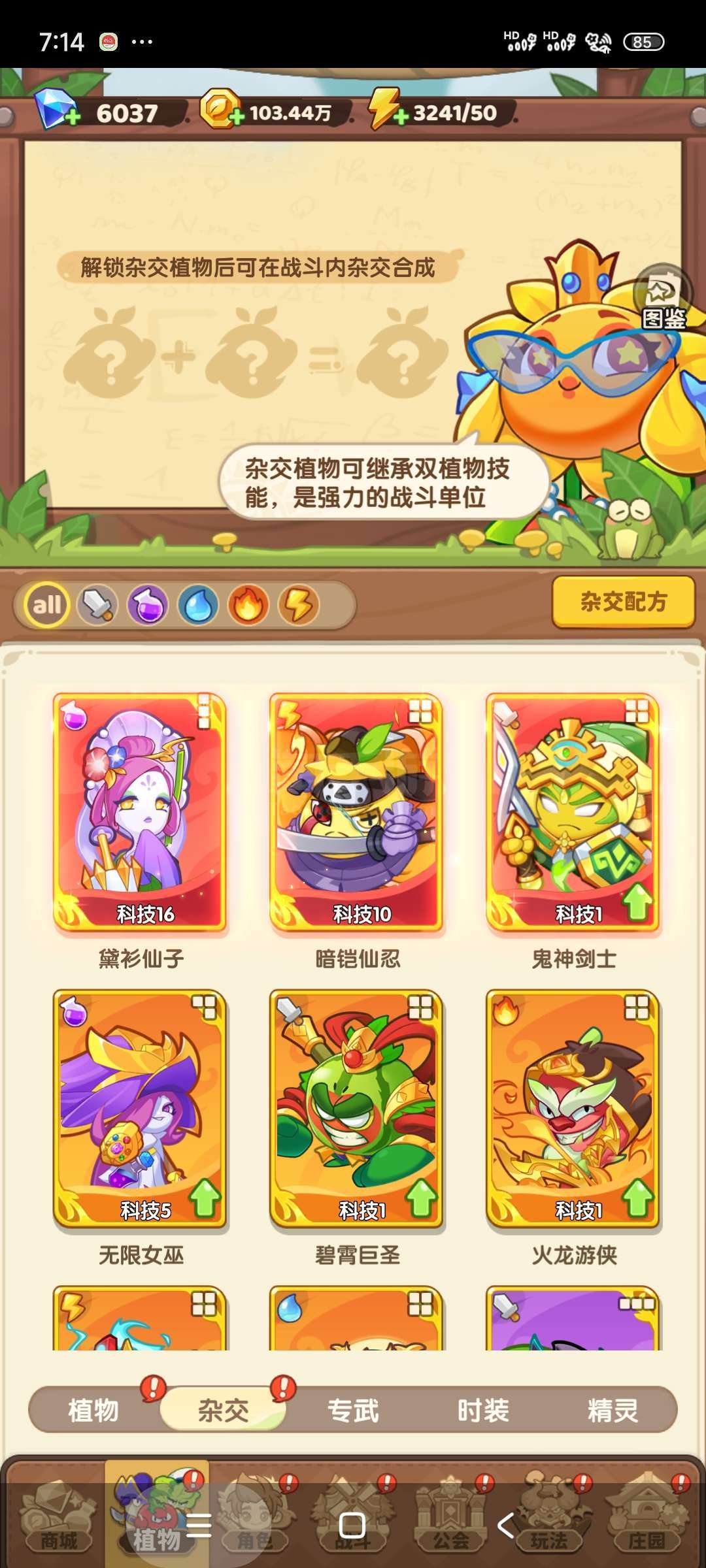Image resolution: width=706 pixels, height=1568 pixels.
Task: Switch to the 专武 tab
Action: (353, 1410)
